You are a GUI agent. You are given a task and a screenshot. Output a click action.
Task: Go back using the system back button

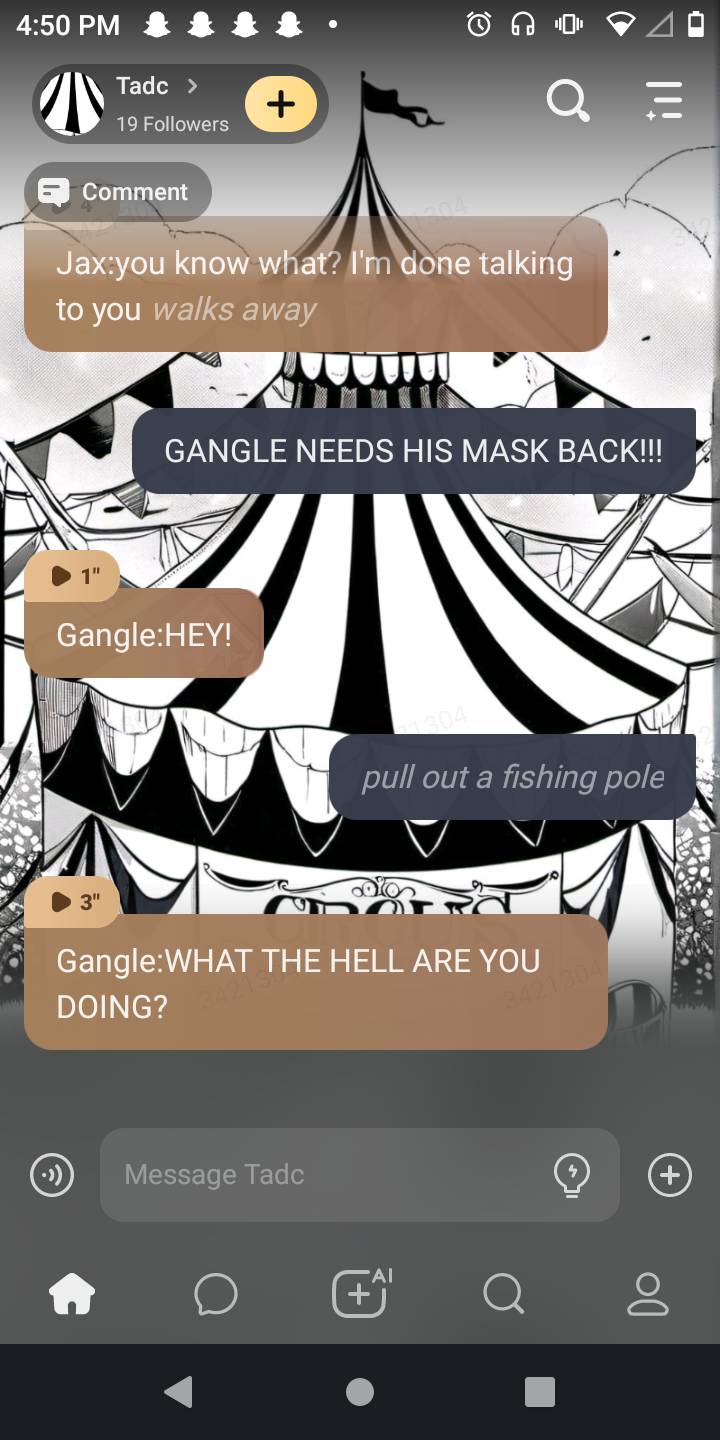pos(179,1392)
